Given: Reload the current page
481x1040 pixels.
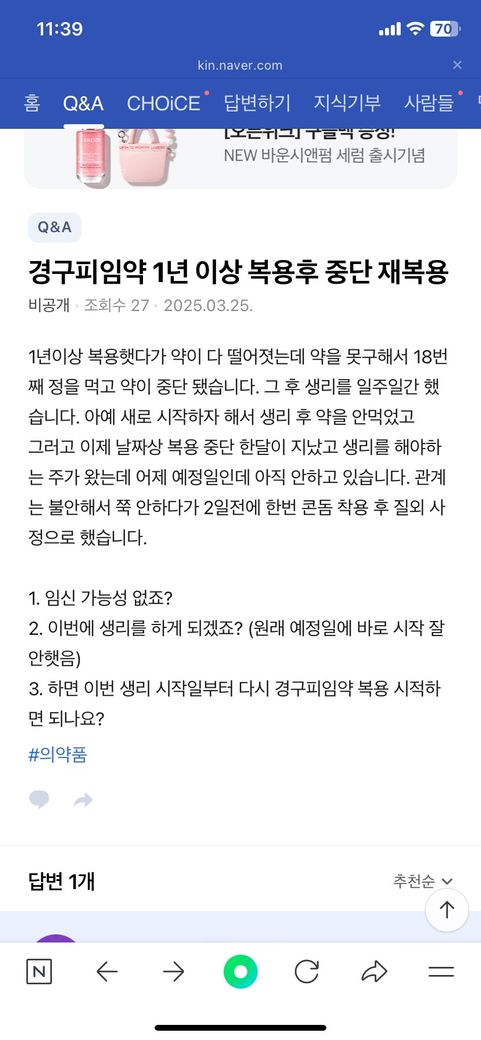Looking at the screenshot, I should (307, 972).
